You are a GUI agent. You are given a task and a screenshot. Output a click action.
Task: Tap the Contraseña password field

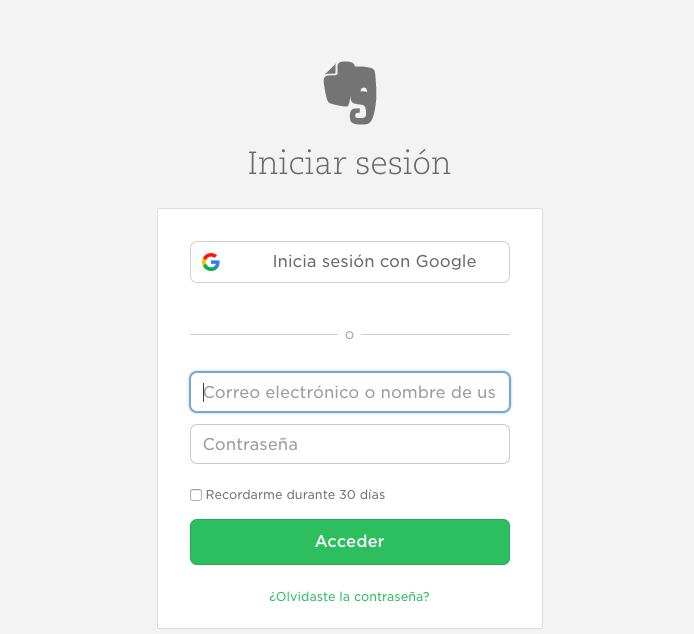[x=349, y=444]
